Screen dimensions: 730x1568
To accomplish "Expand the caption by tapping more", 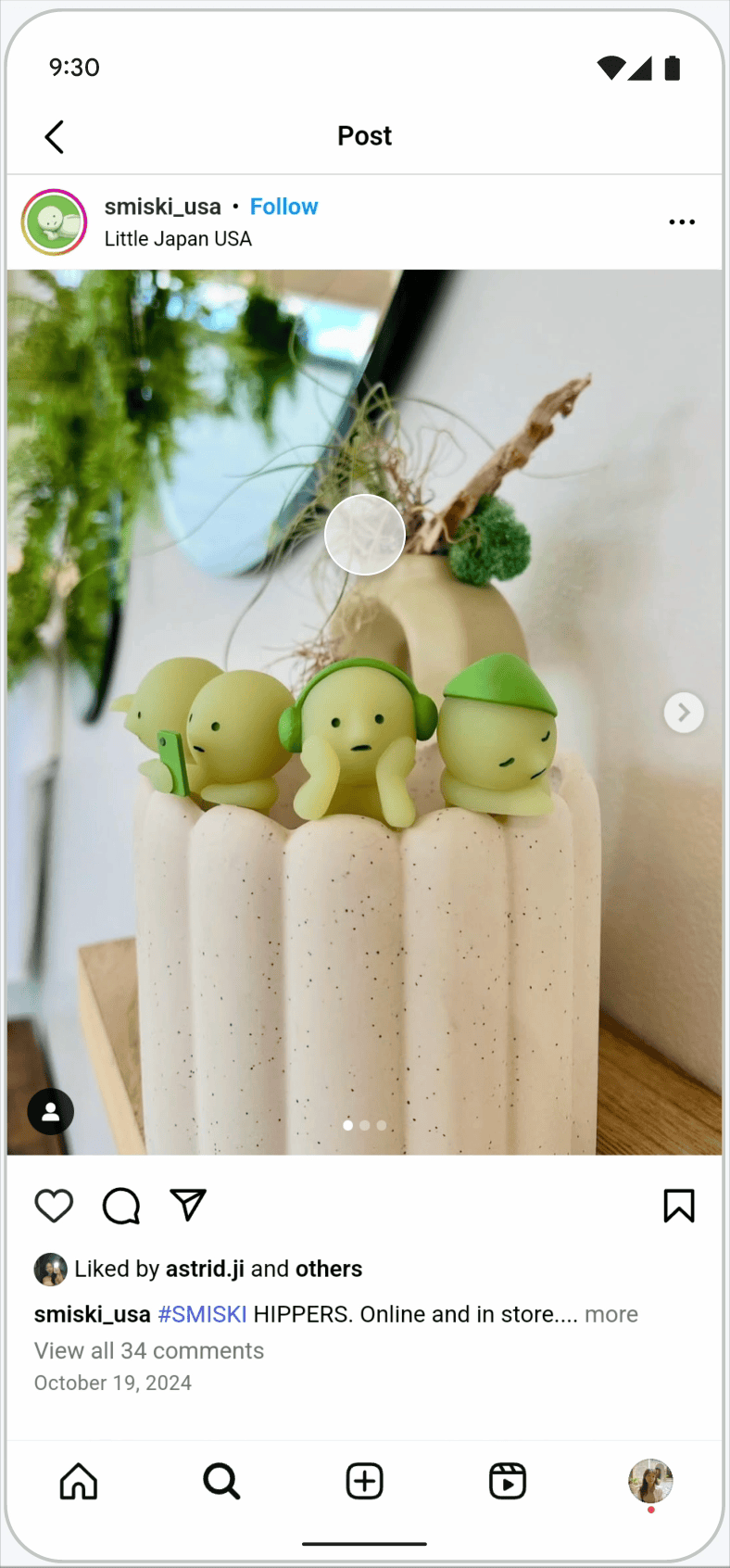I will click(x=610, y=1313).
